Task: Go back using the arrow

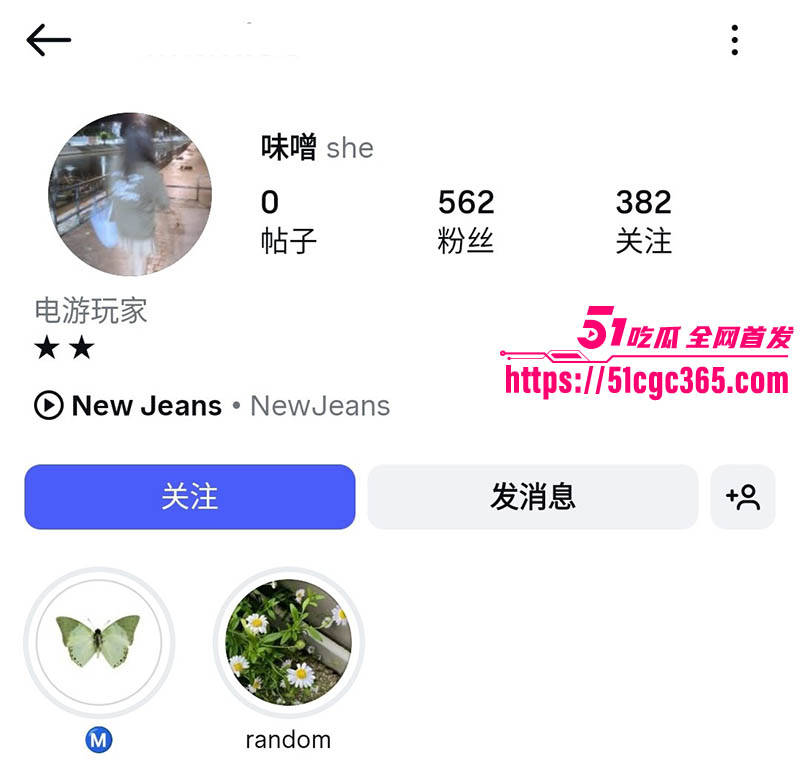Action: [49, 40]
